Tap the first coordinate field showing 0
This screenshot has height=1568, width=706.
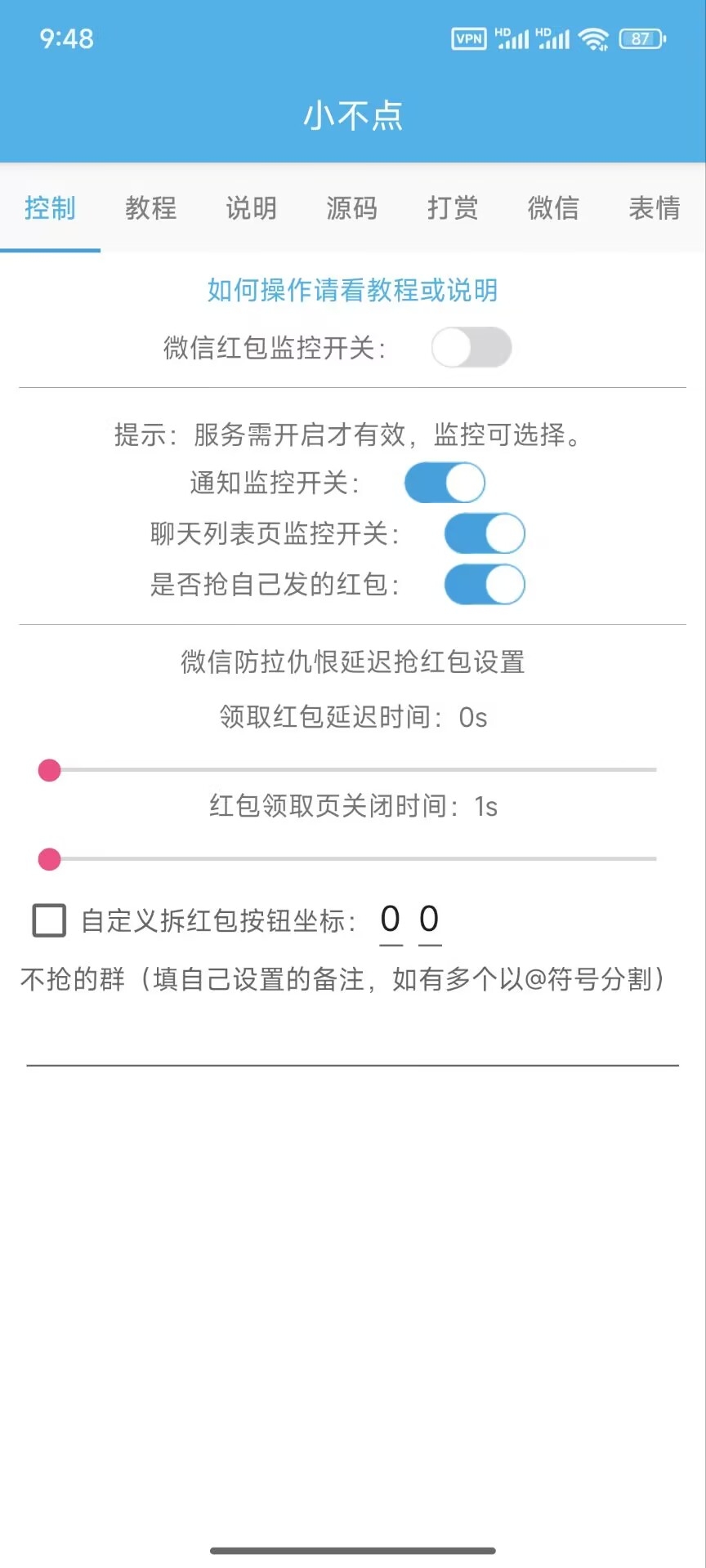(391, 920)
